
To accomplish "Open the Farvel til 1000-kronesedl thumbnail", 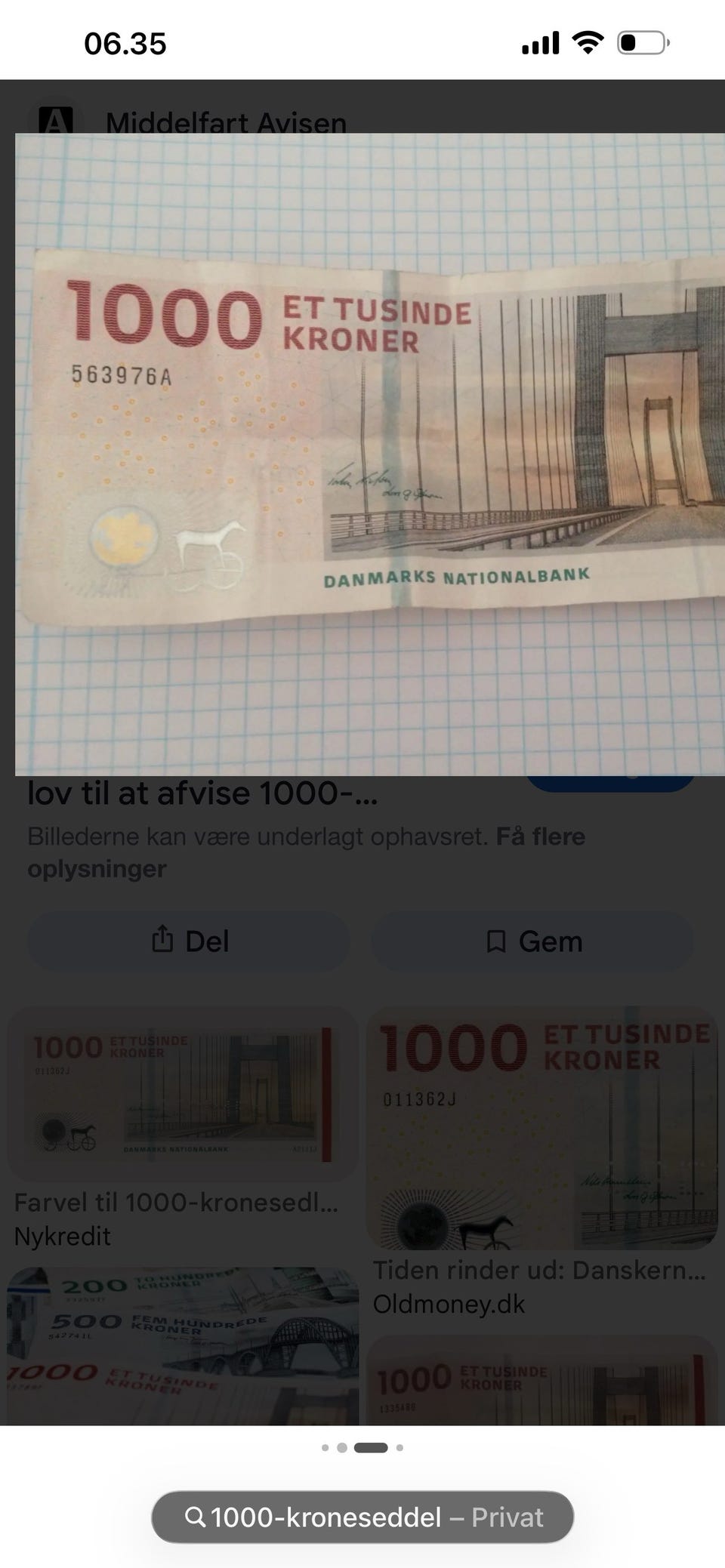I will (x=181, y=1092).
